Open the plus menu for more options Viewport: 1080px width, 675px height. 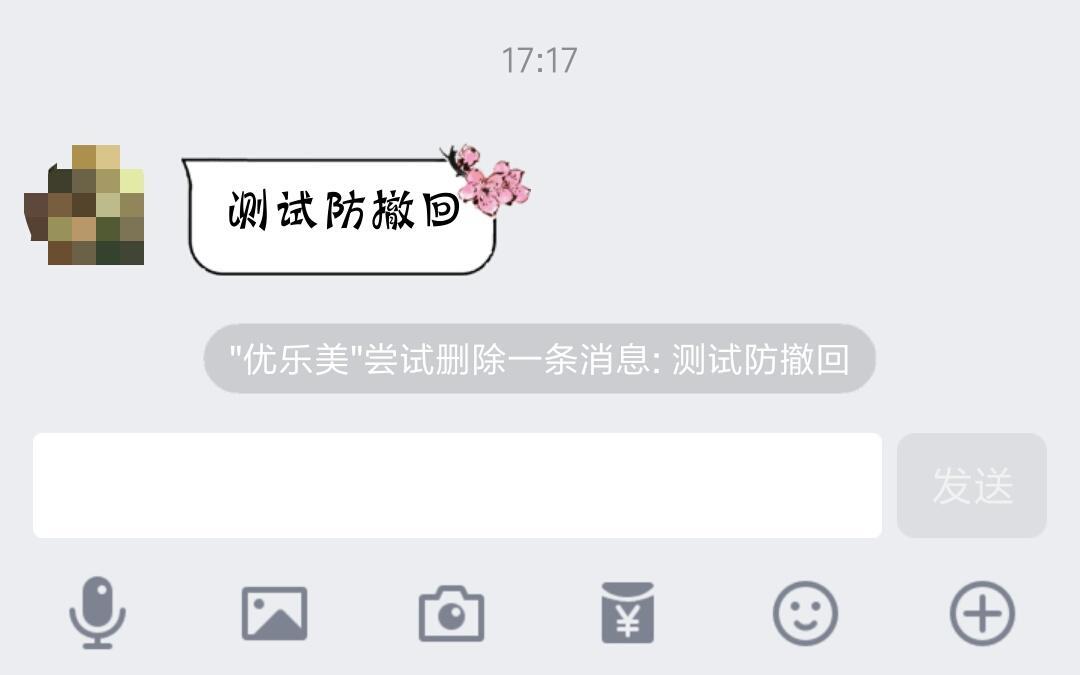point(981,613)
